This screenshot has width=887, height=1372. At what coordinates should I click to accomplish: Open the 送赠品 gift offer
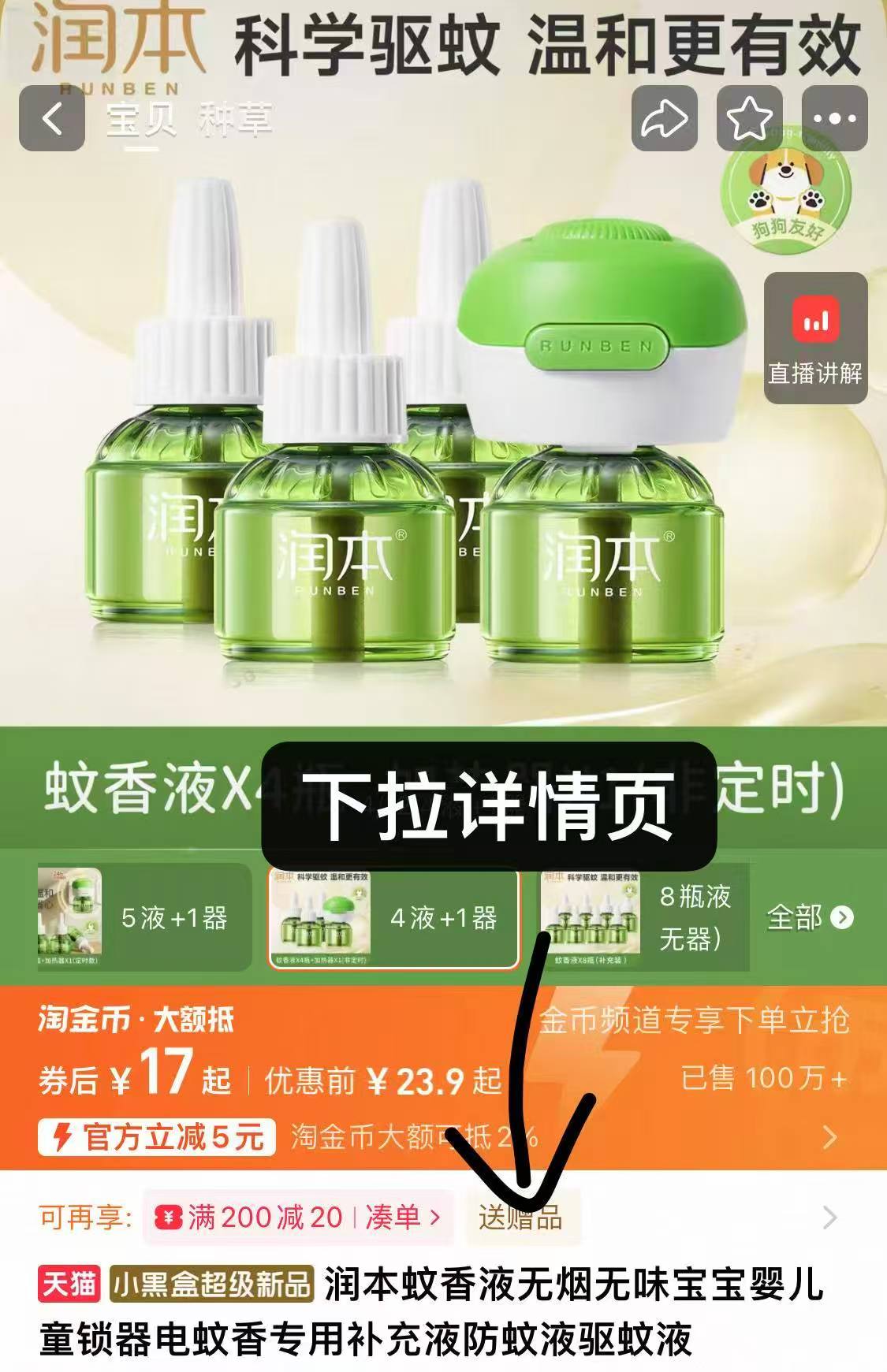(x=521, y=1218)
